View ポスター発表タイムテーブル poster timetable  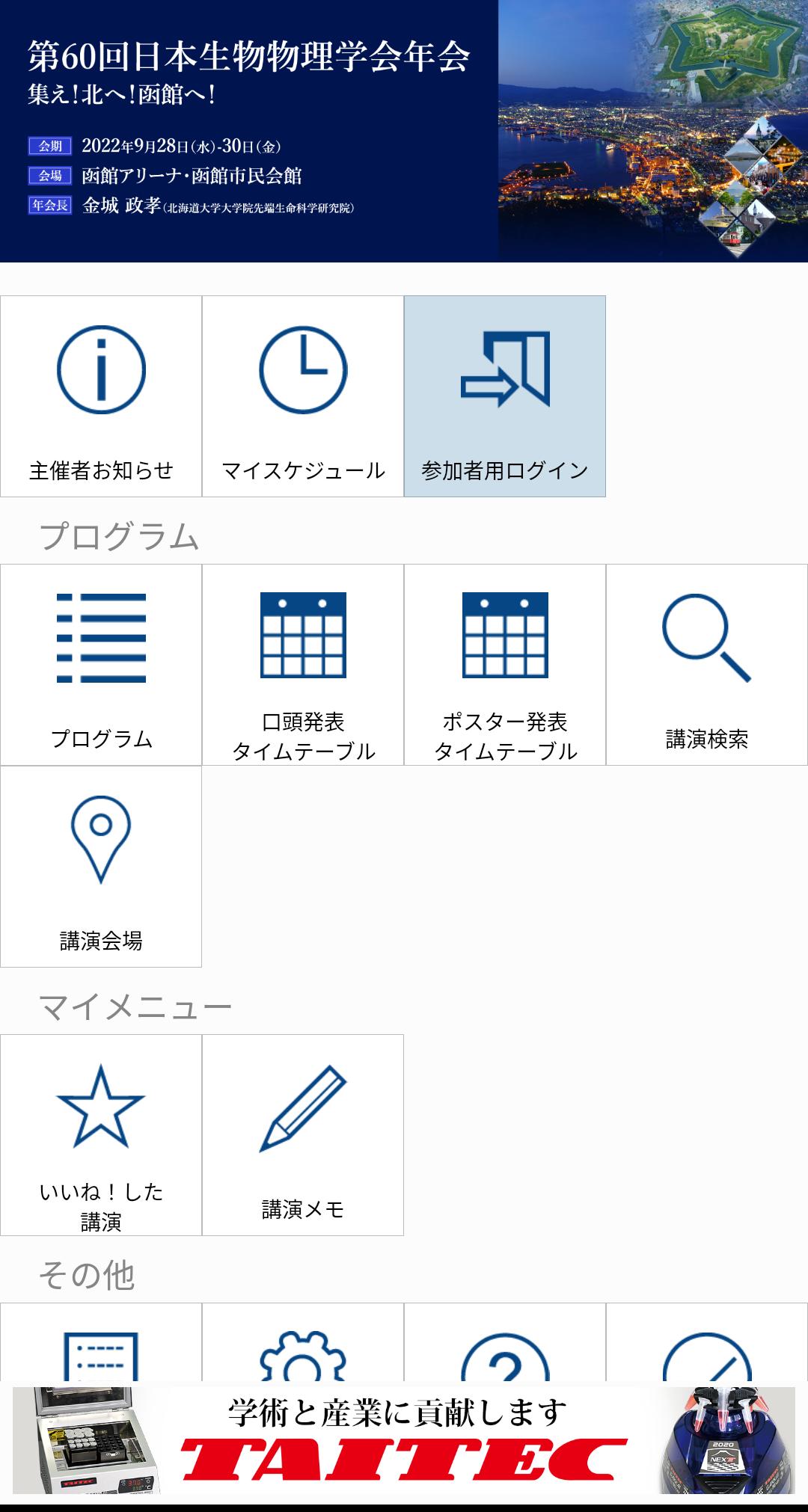pos(505,665)
